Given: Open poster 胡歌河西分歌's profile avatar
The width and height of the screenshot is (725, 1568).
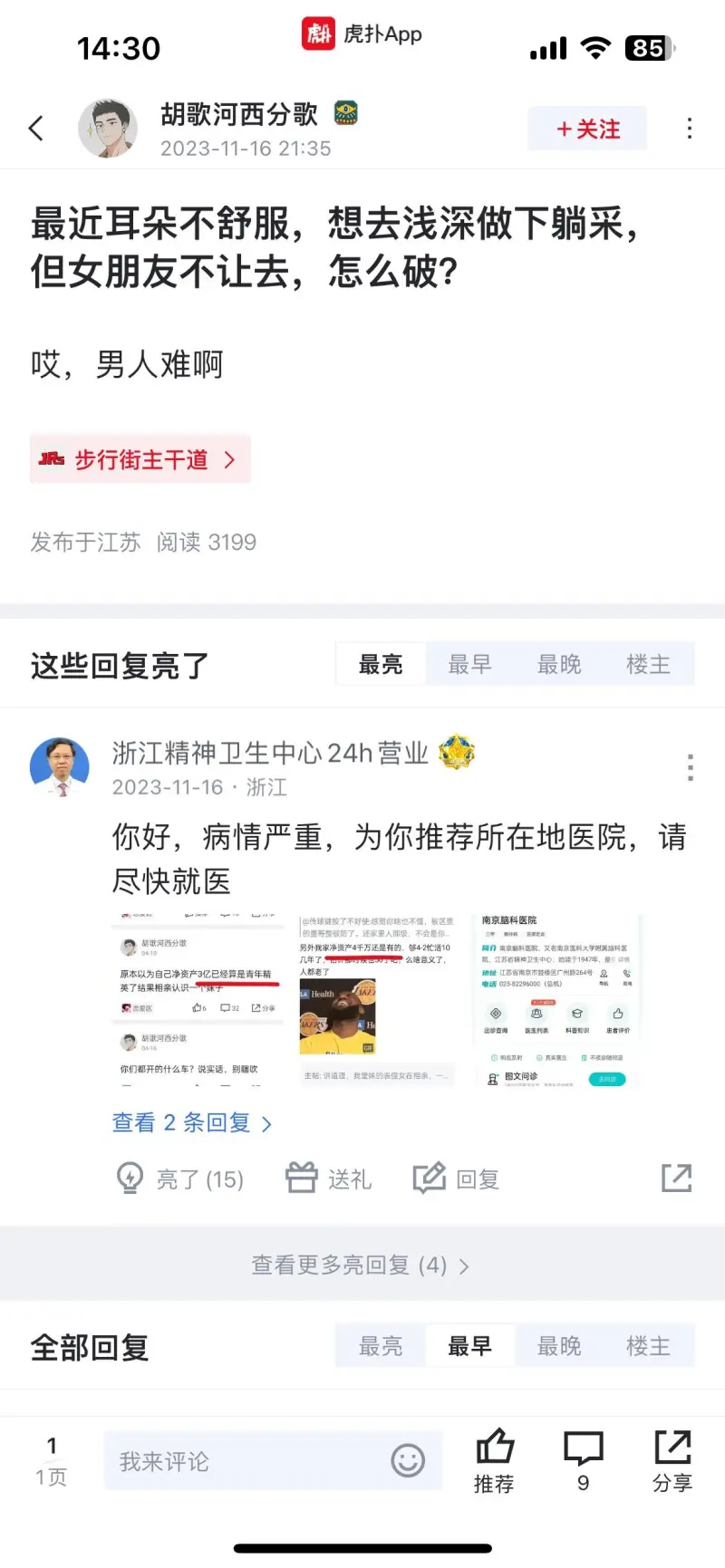Looking at the screenshot, I should 107,129.
